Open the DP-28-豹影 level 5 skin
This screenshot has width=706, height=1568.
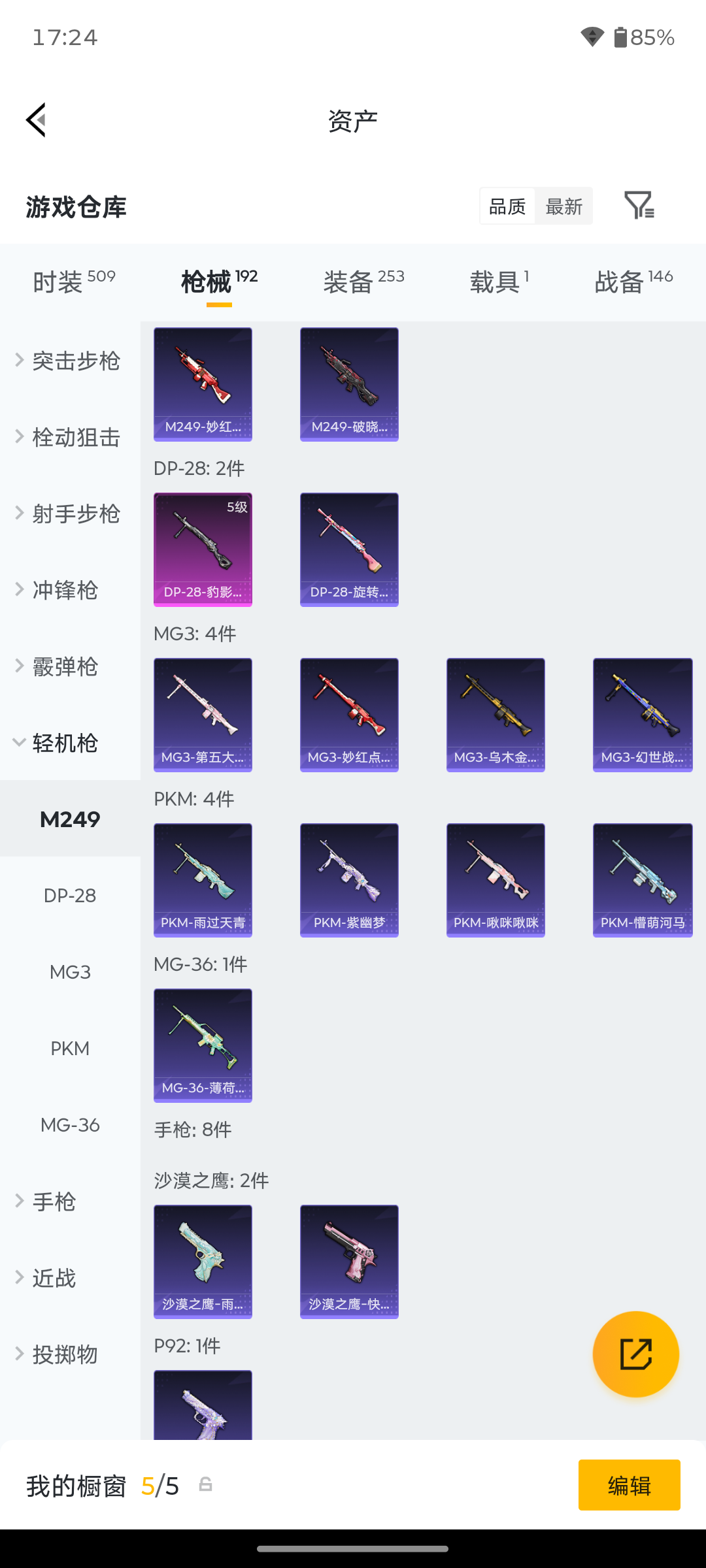click(x=203, y=549)
